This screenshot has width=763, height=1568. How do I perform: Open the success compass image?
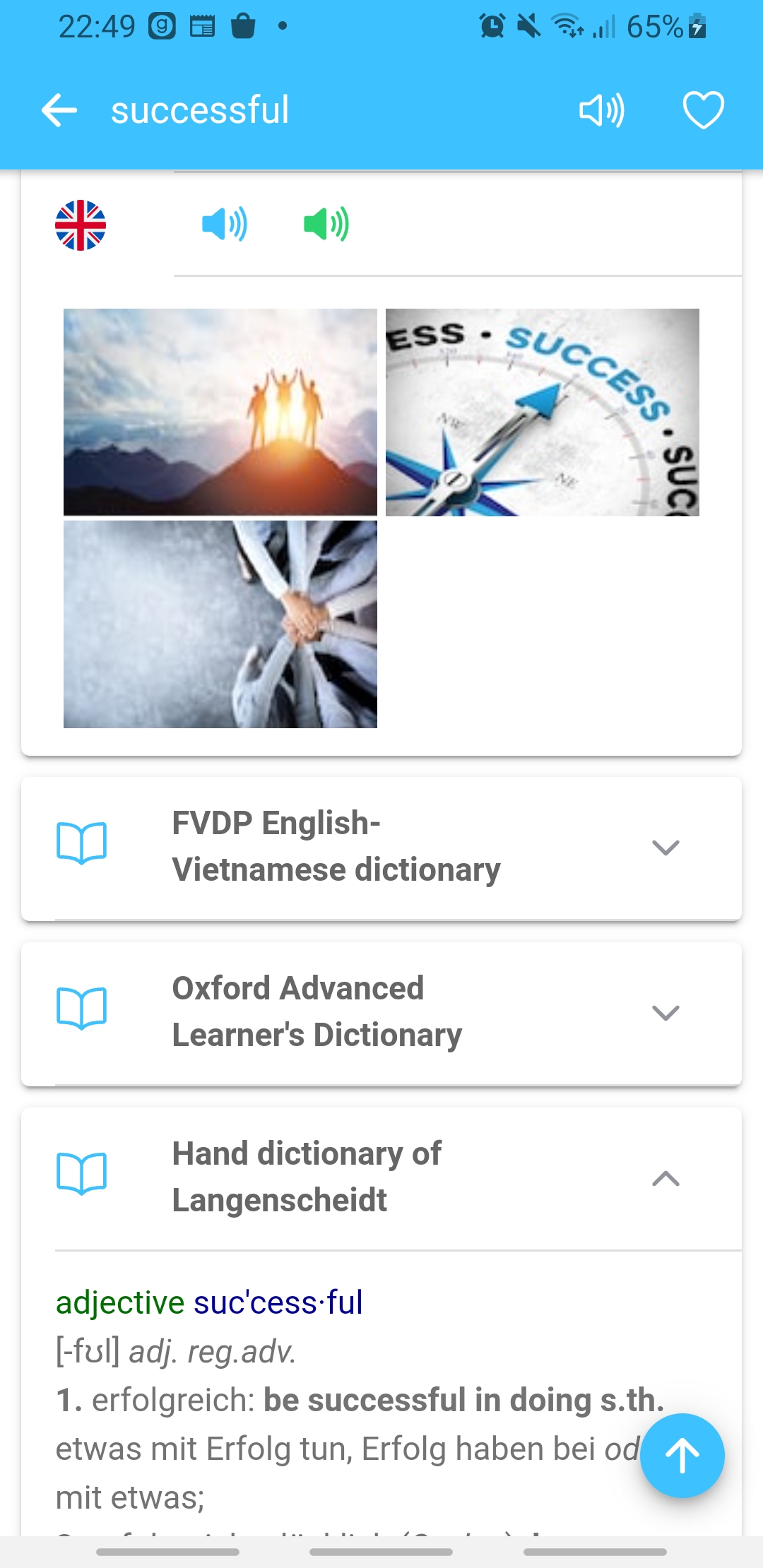[542, 412]
